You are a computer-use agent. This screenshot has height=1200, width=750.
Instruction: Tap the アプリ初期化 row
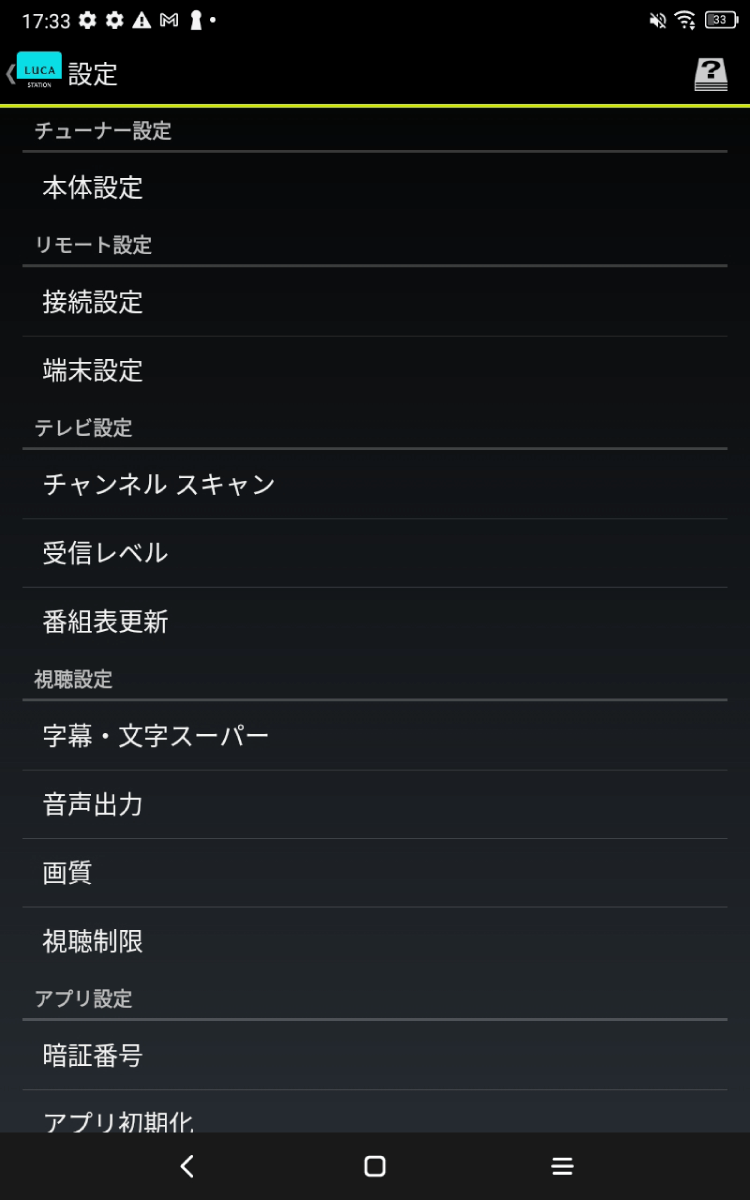point(374,1117)
